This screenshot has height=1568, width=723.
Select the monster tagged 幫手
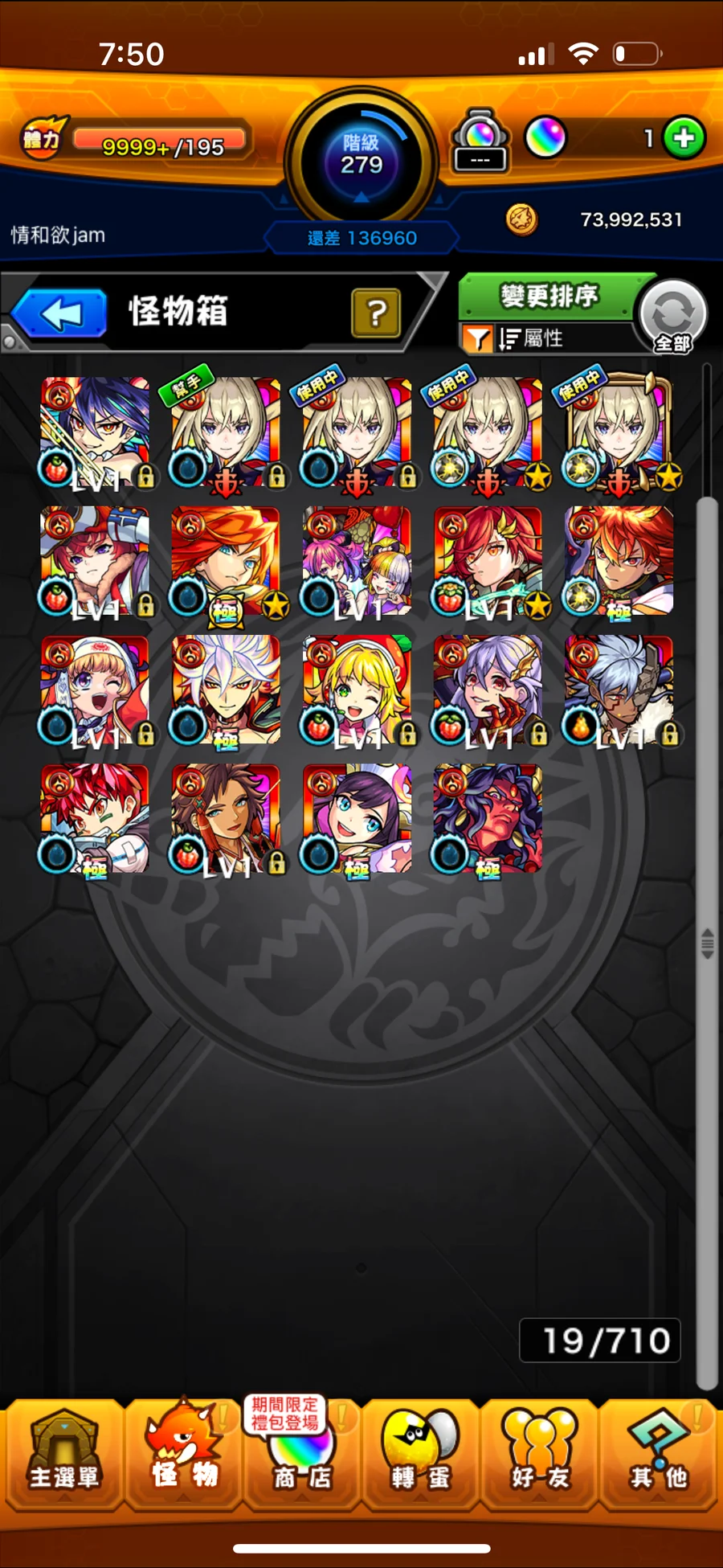coord(226,432)
